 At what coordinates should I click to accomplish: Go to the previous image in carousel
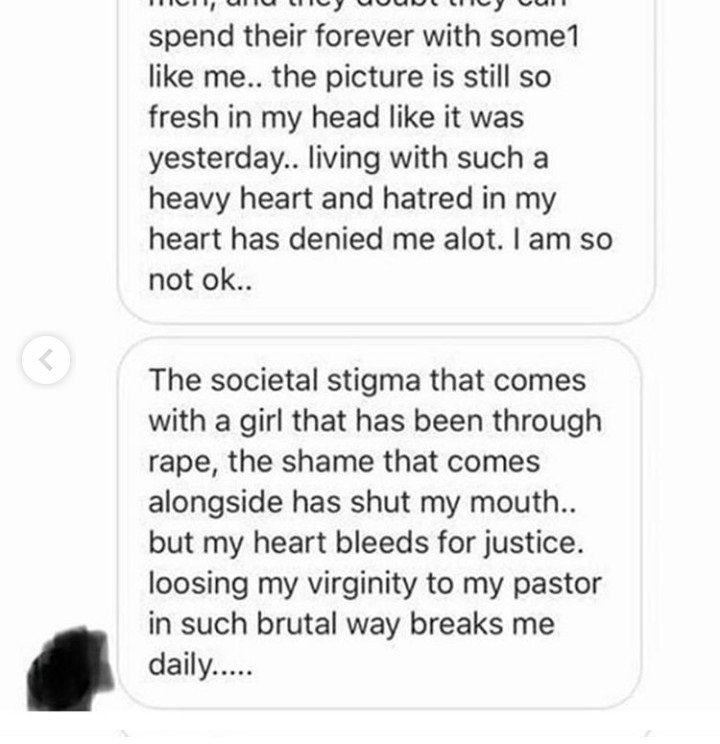tap(46, 361)
